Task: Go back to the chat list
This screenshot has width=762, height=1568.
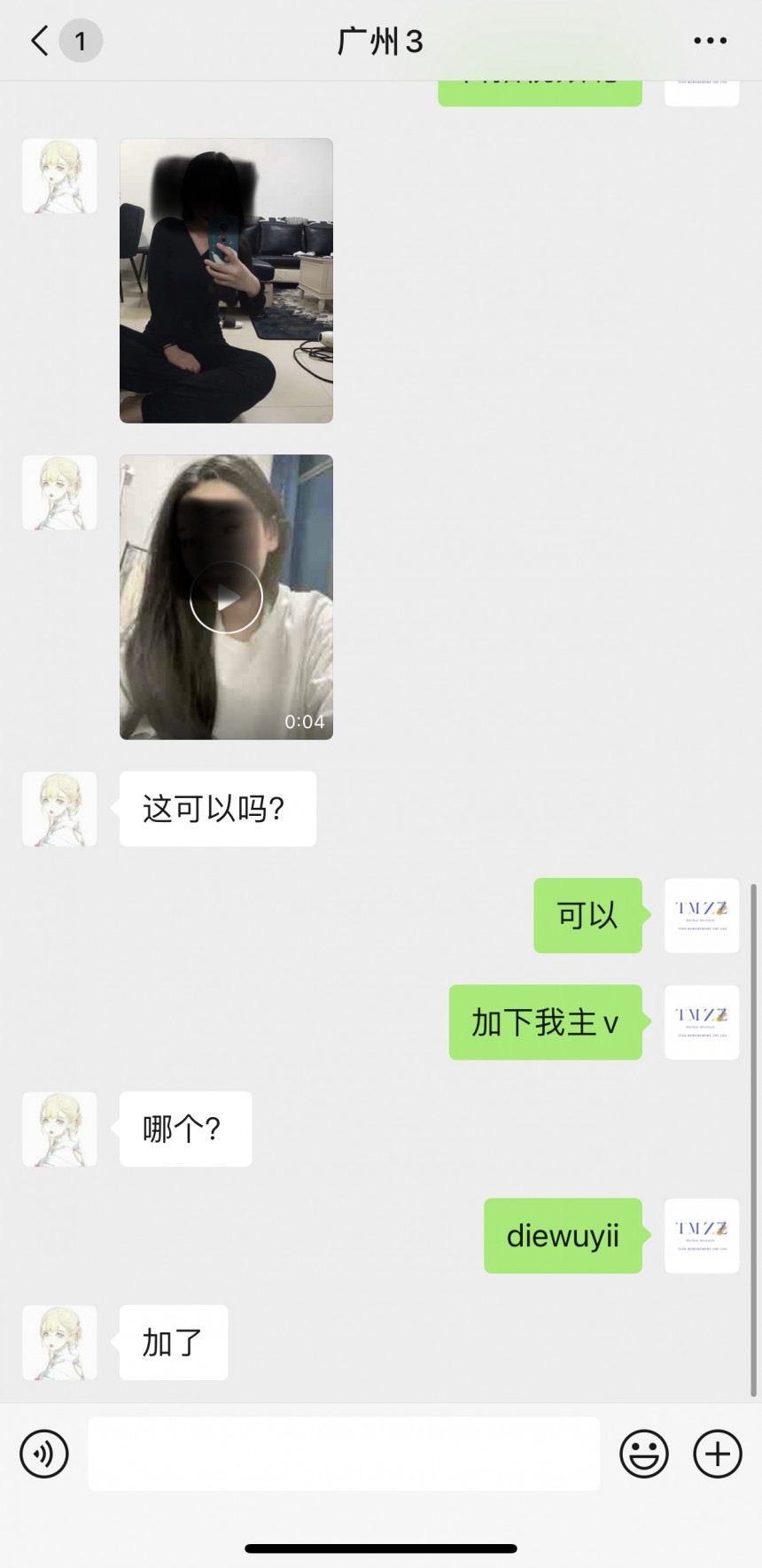Action: point(40,41)
